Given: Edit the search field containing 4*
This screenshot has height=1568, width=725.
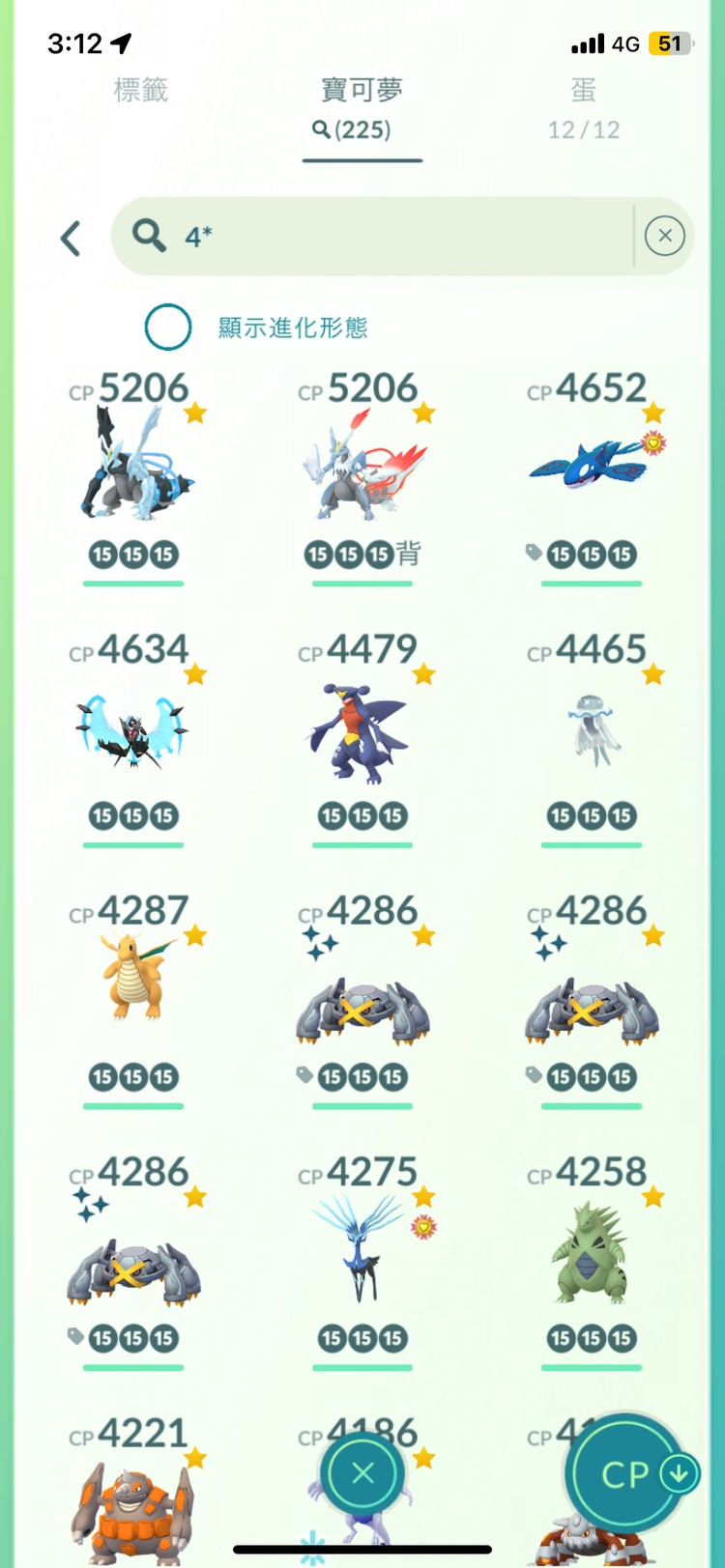Looking at the screenshot, I should pyautogui.click(x=387, y=236).
